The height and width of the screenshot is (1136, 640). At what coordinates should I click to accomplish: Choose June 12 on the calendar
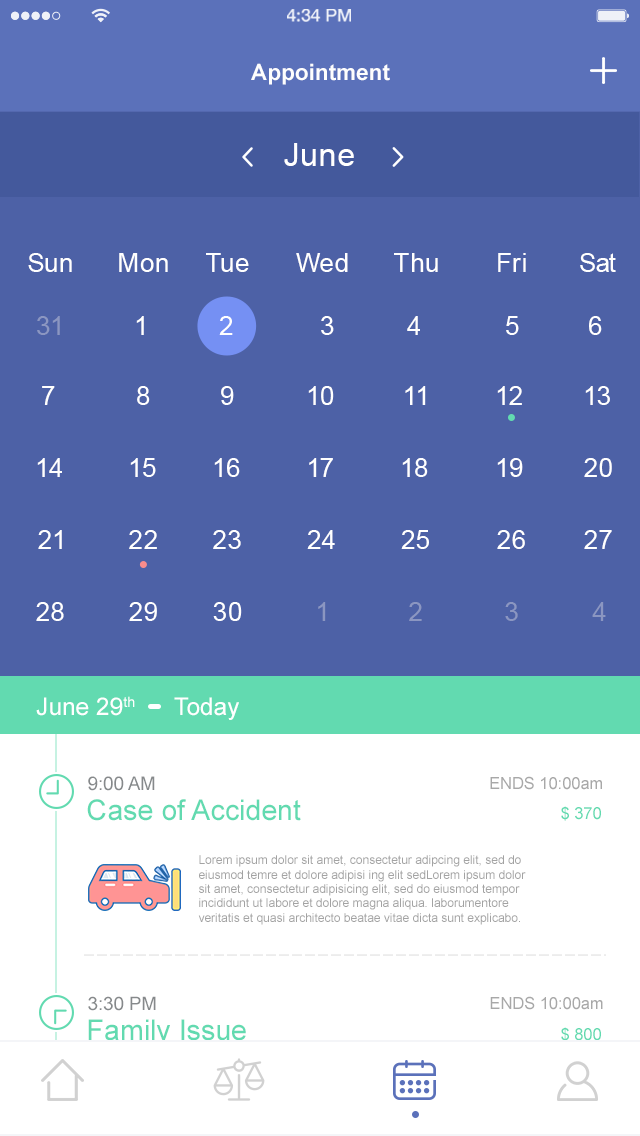click(x=510, y=396)
